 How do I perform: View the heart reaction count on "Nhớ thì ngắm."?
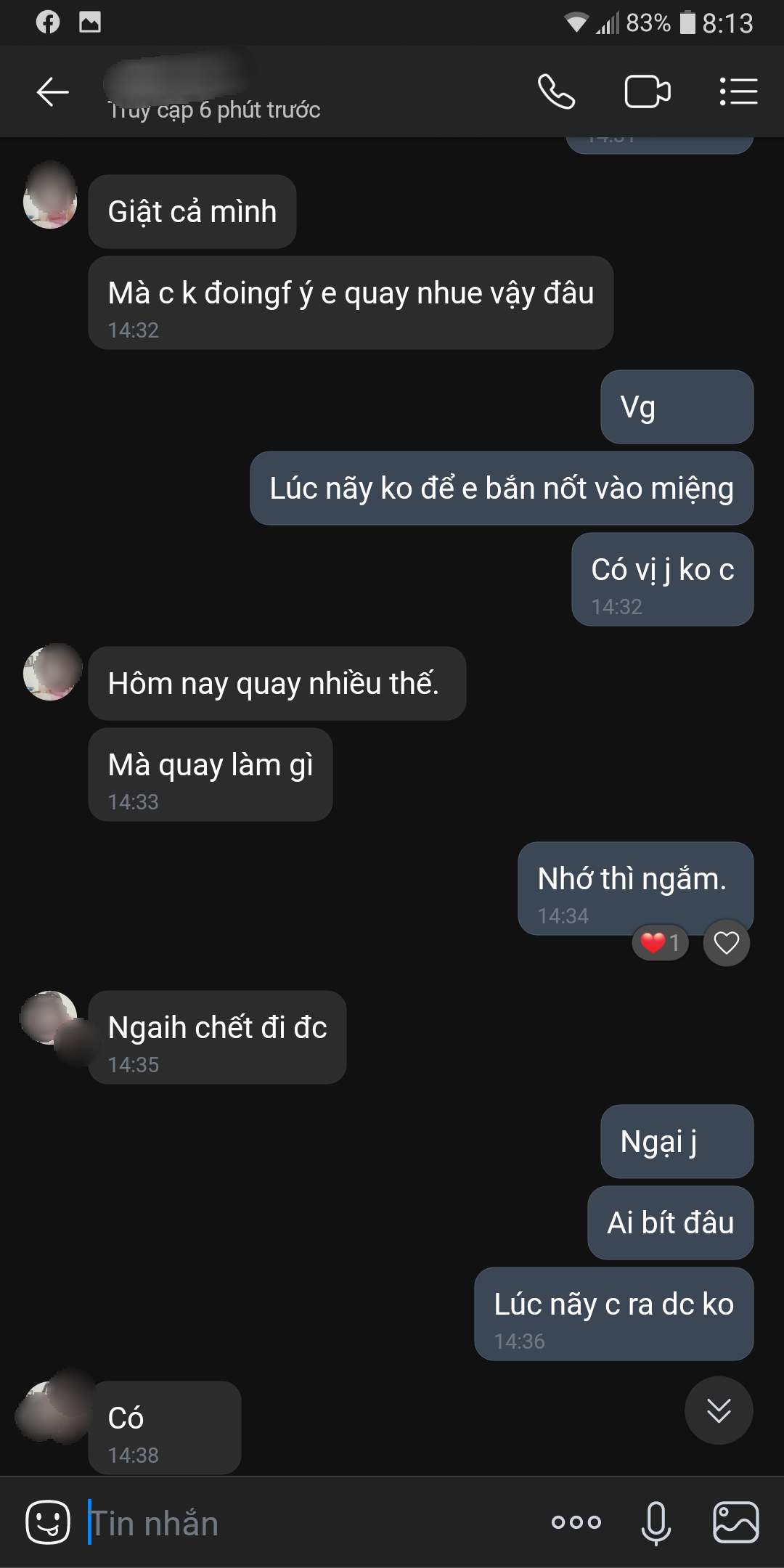[661, 943]
